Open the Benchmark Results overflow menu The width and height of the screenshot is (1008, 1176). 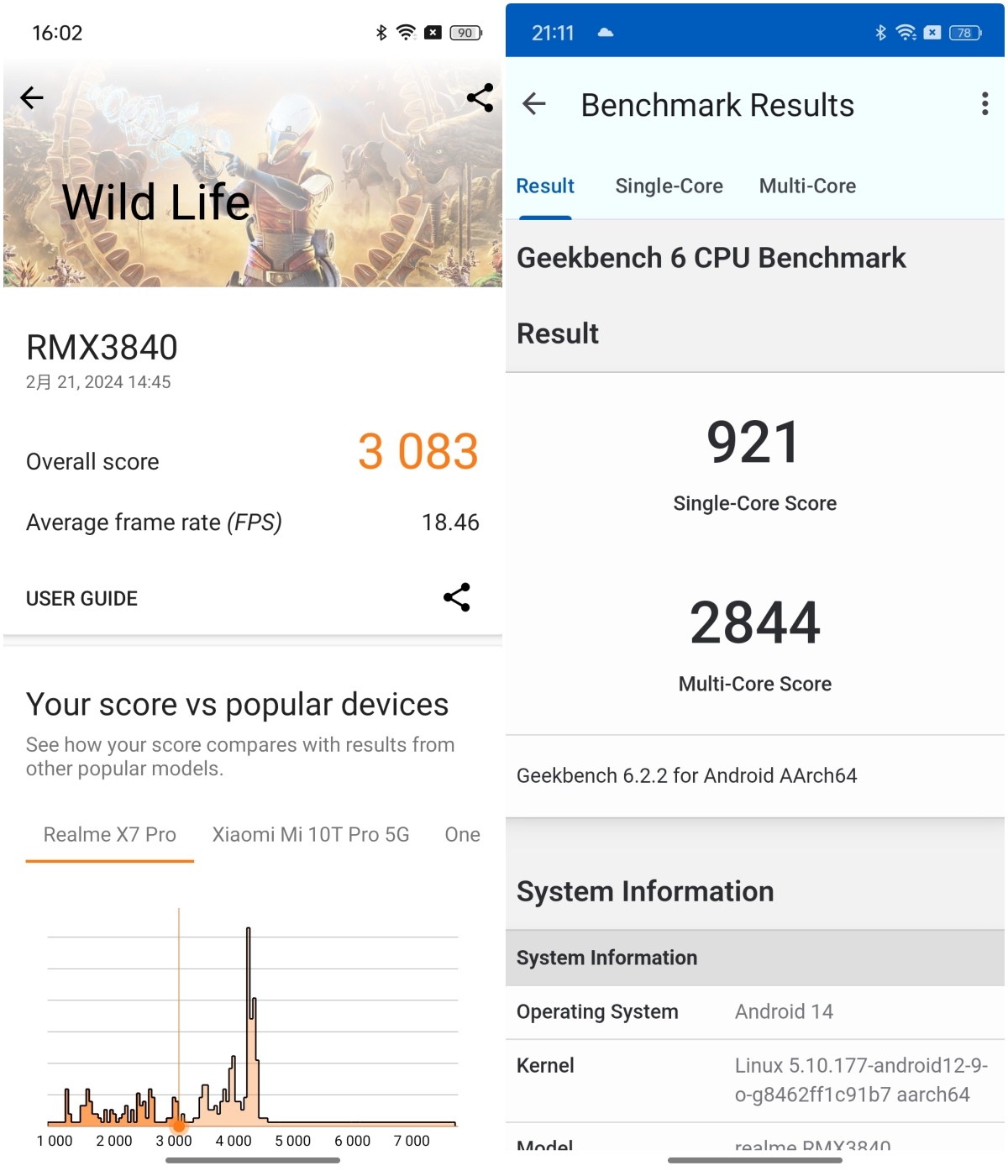984,105
